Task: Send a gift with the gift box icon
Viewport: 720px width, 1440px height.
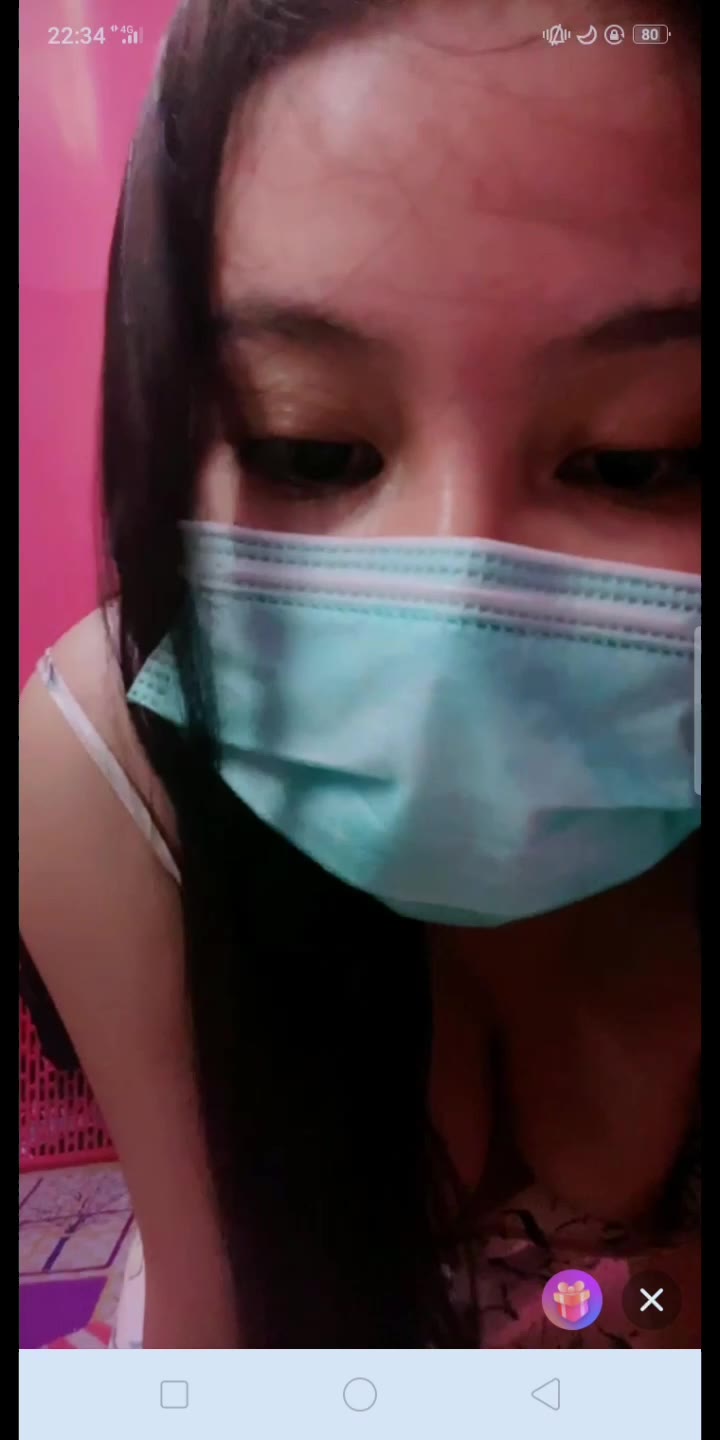Action: (572, 1299)
